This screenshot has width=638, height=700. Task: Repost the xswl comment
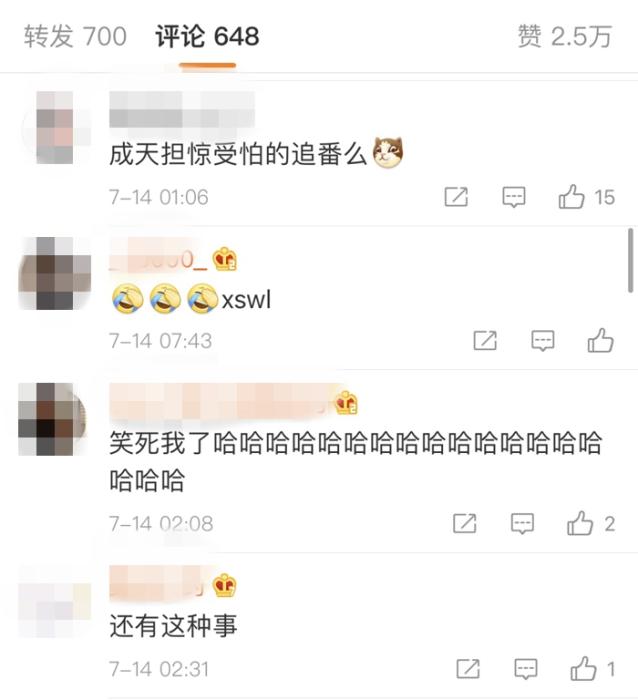[x=485, y=341]
